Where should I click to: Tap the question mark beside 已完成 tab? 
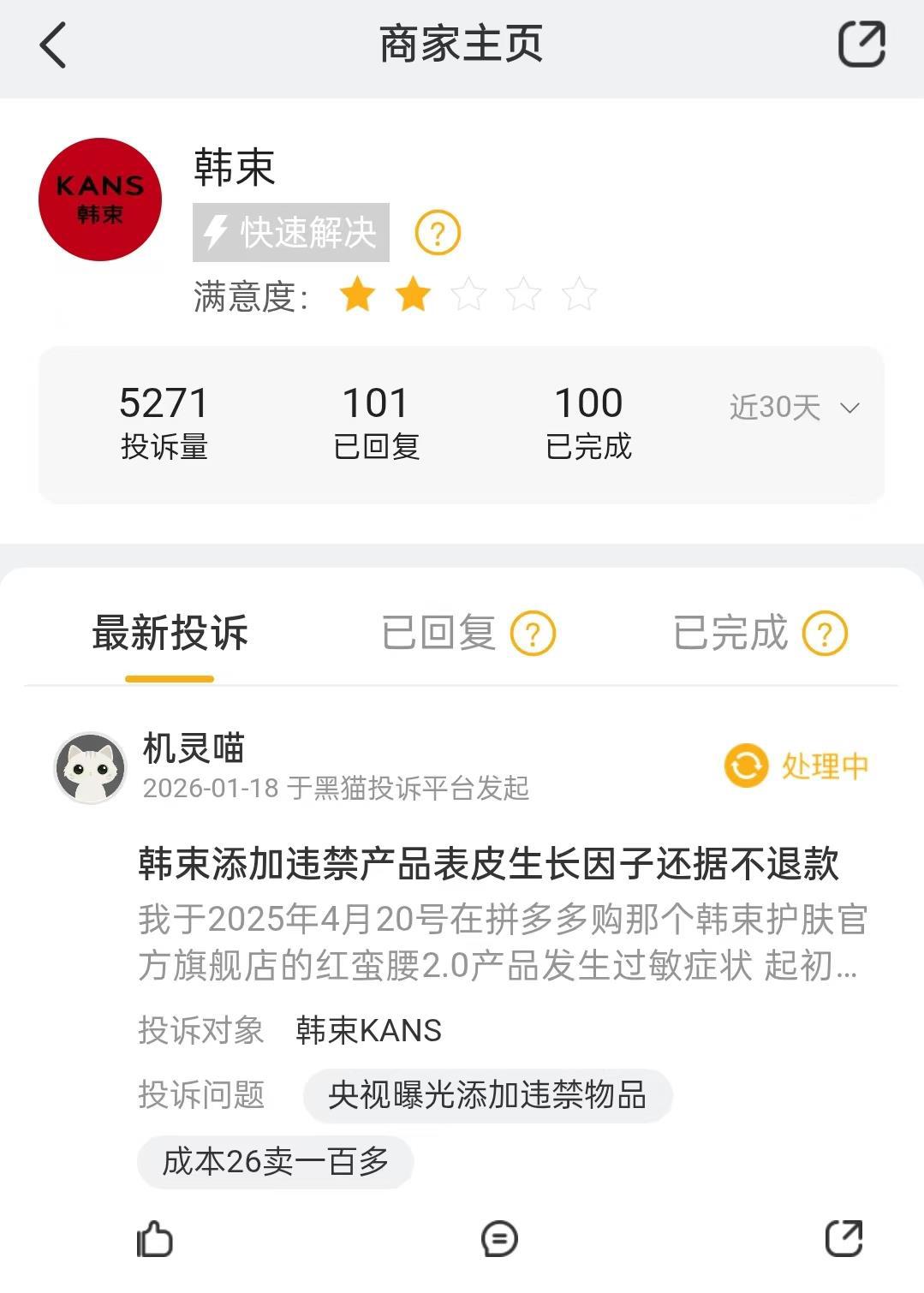coord(825,633)
